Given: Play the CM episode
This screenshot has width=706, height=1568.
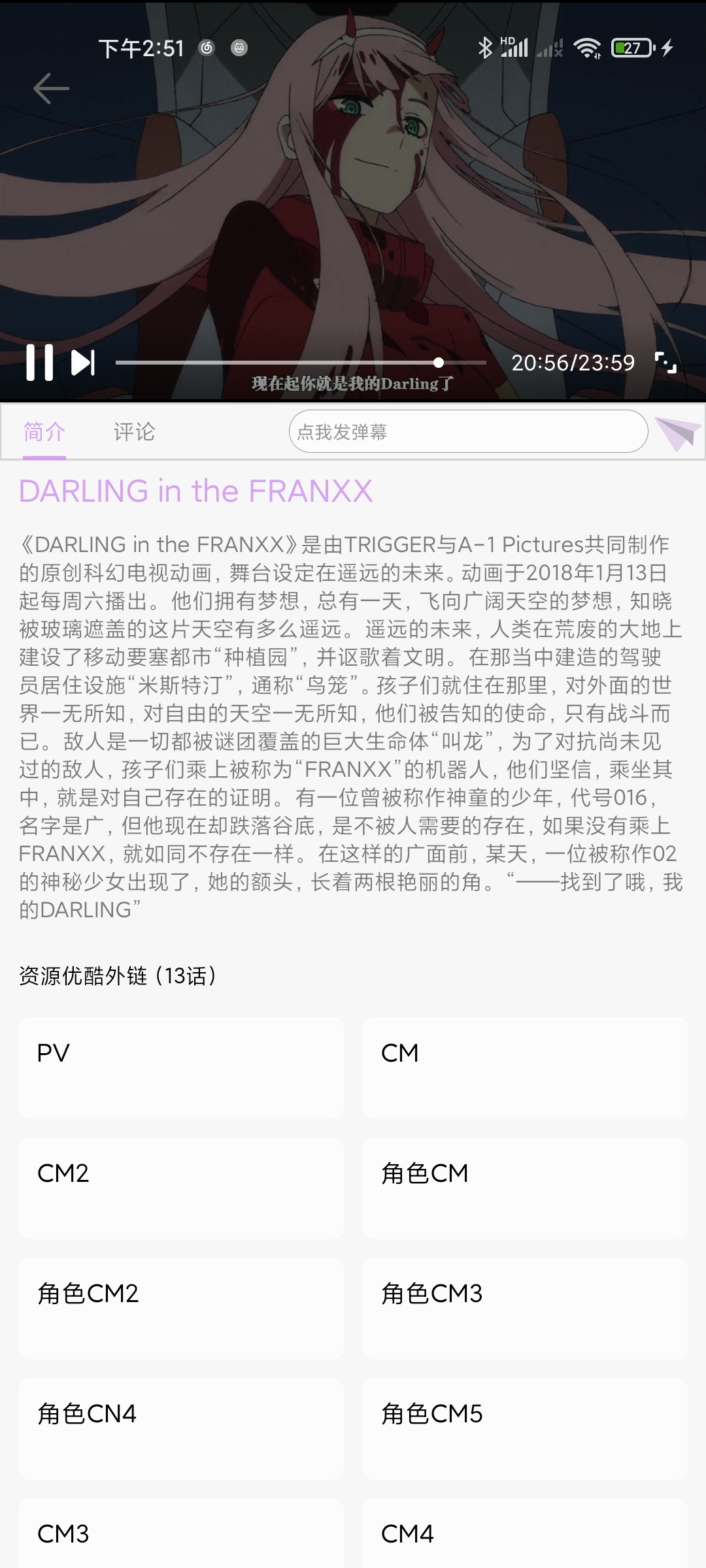Looking at the screenshot, I should [x=525, y=1068].
